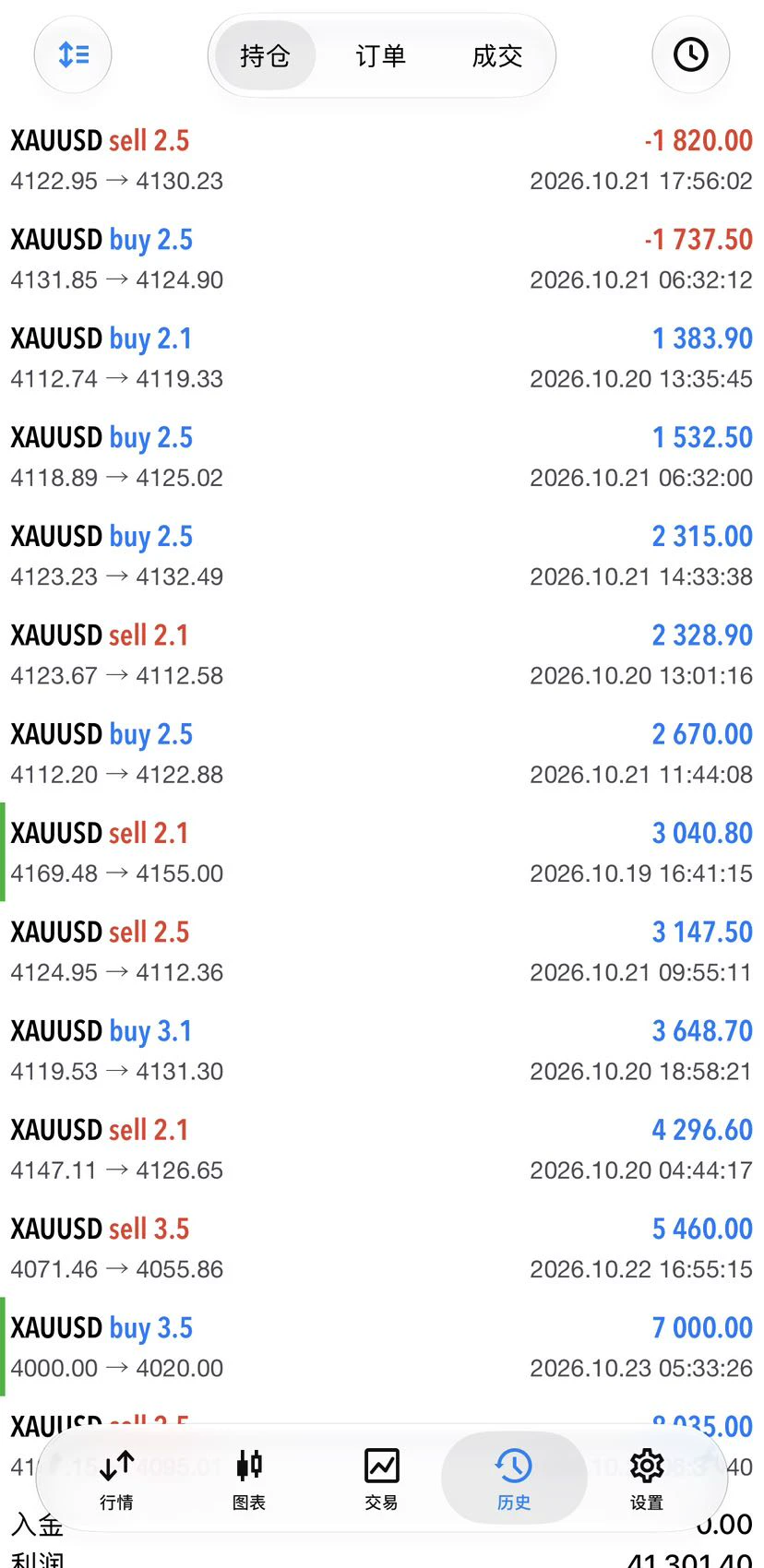Open the 设置 settings tab

pyautogui.click(x=647, y=1479)
